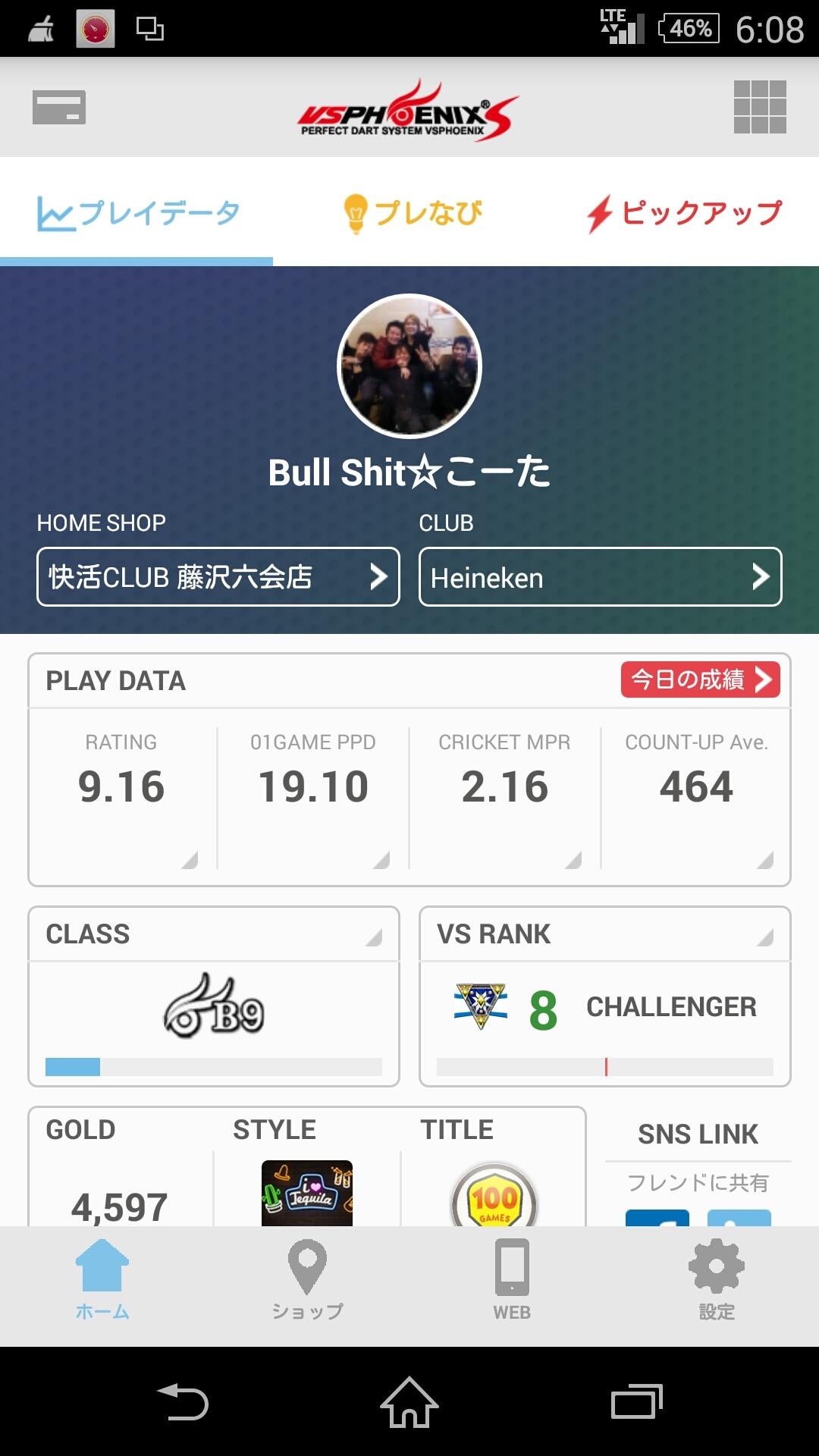Image resolution: width=819 pixels, height=1456 pixels.
Task: Switch to the プレなび tab
Action: click(x=413, y=213)
